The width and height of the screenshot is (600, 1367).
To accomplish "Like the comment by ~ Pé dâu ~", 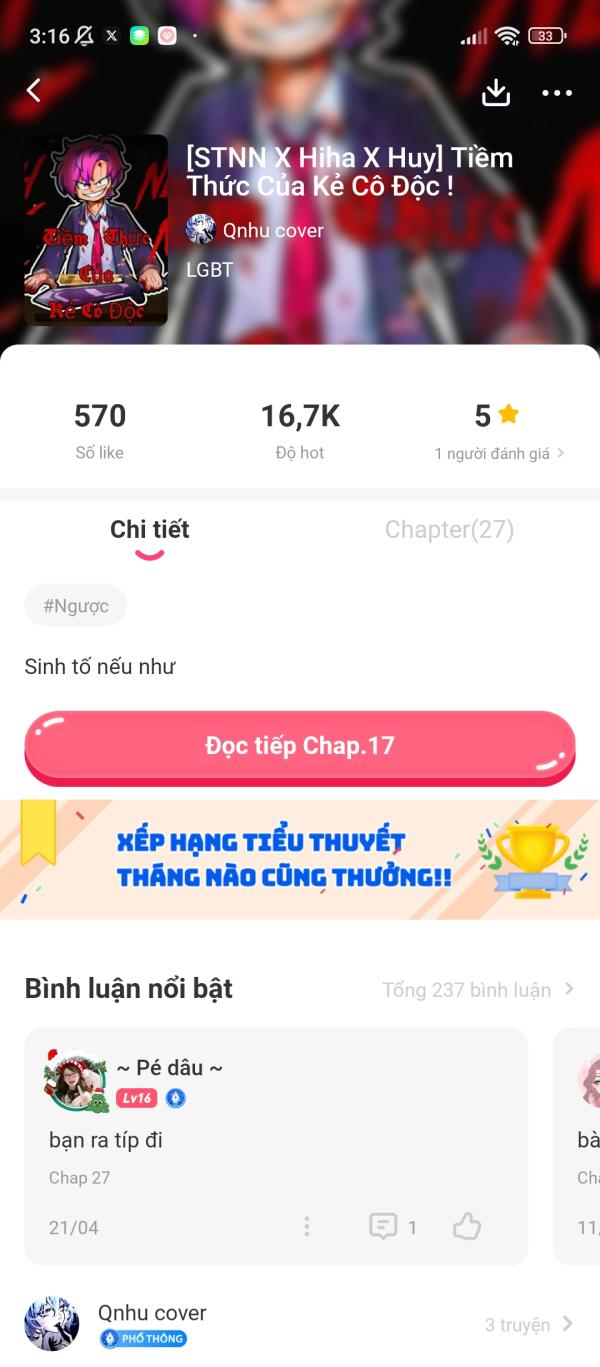I will pos(467,1226).
